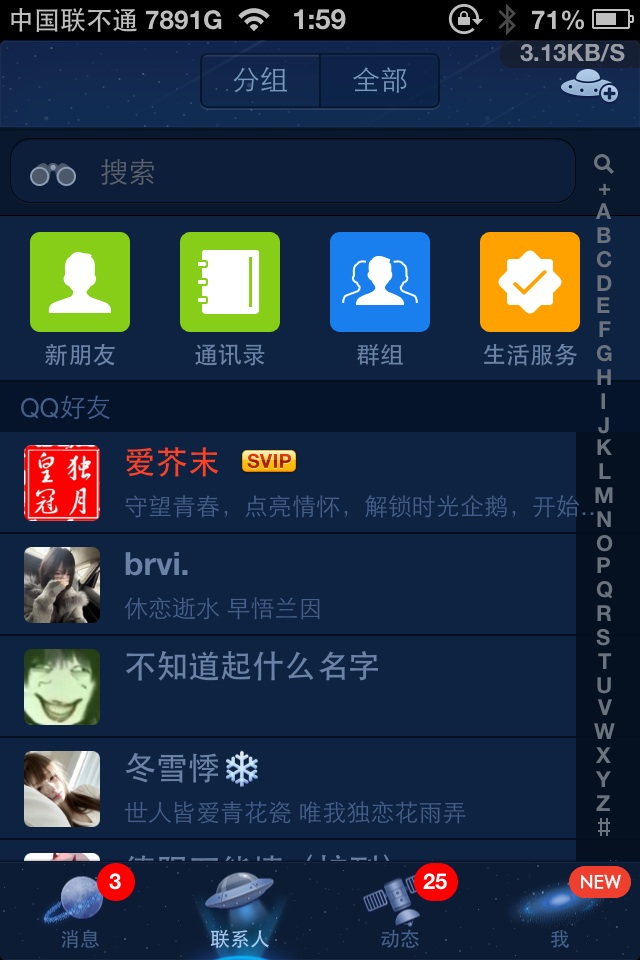Open contact 冬雪悸
The image size is (640, 960).
pyautogui.click(x=300, y=789)
